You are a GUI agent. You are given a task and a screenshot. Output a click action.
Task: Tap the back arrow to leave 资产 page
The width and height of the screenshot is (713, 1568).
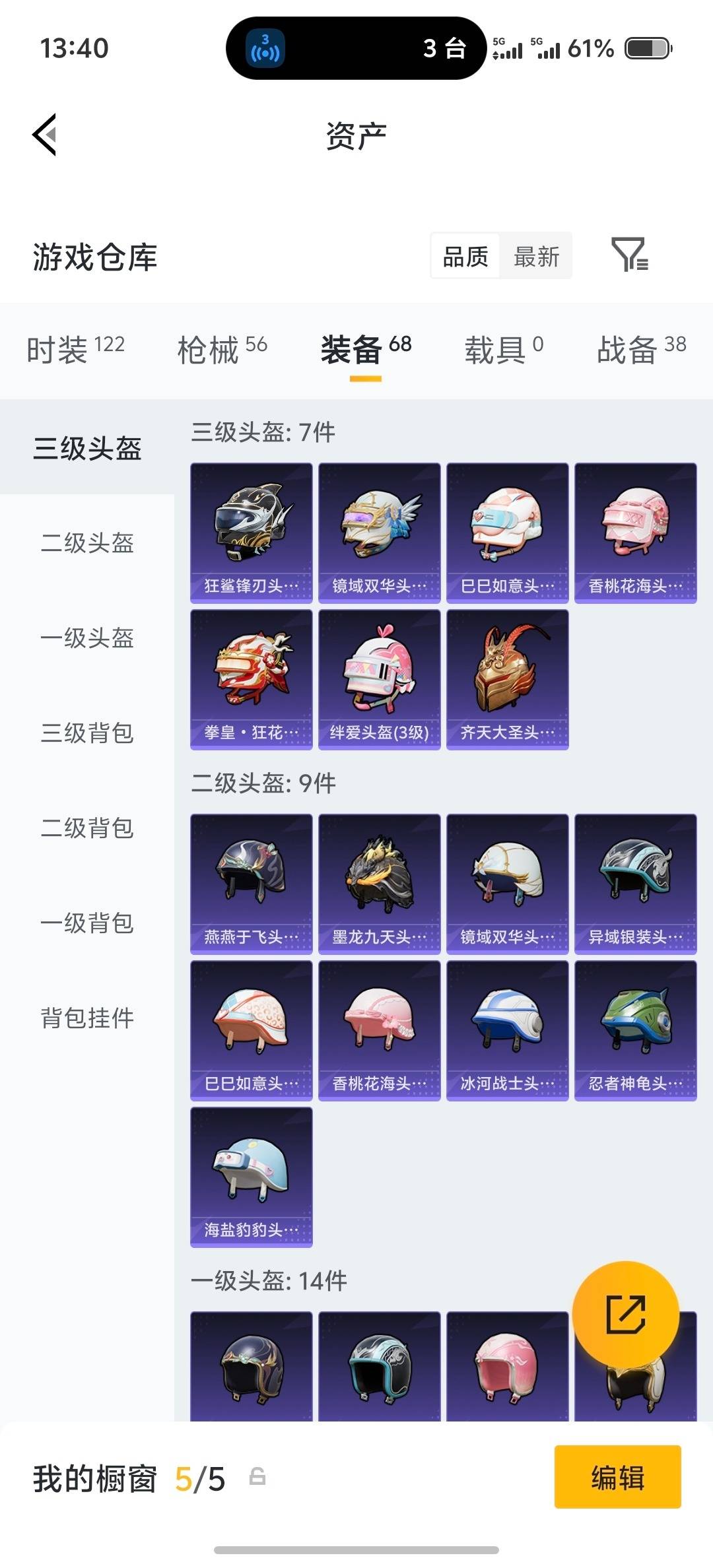click(45, 135)
